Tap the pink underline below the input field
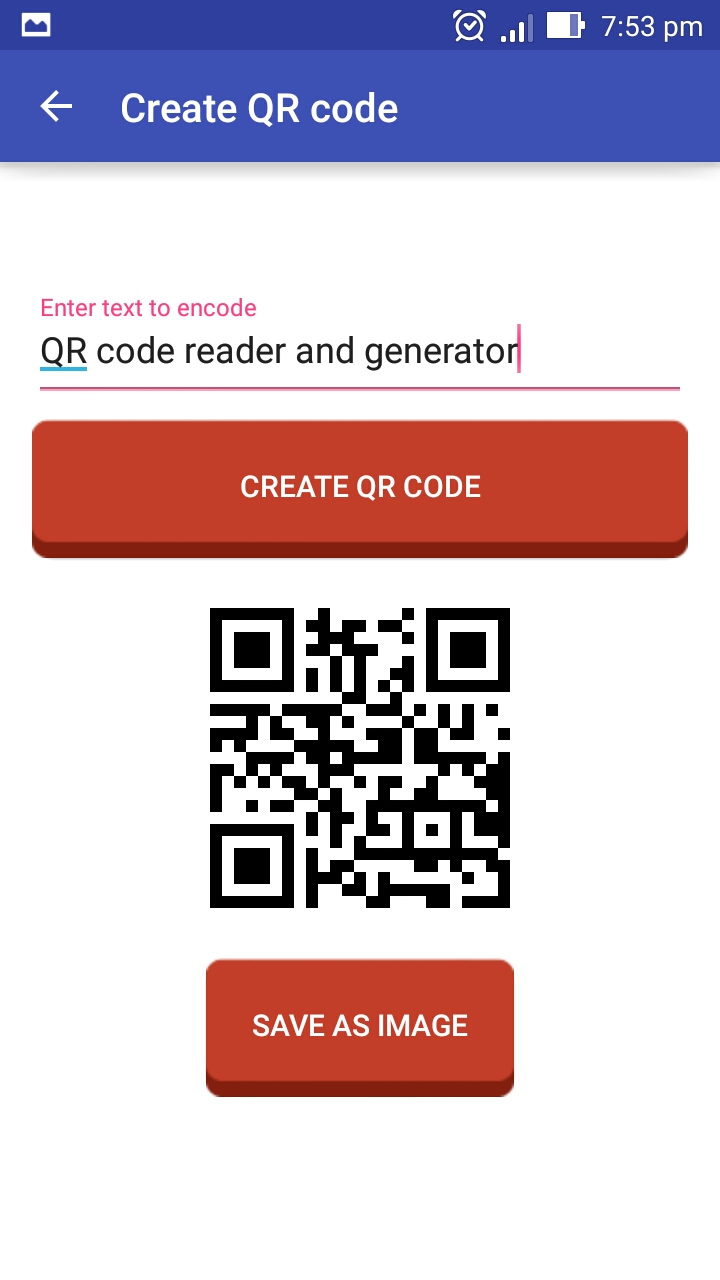The image size is (720, 1280). (360, 385)
